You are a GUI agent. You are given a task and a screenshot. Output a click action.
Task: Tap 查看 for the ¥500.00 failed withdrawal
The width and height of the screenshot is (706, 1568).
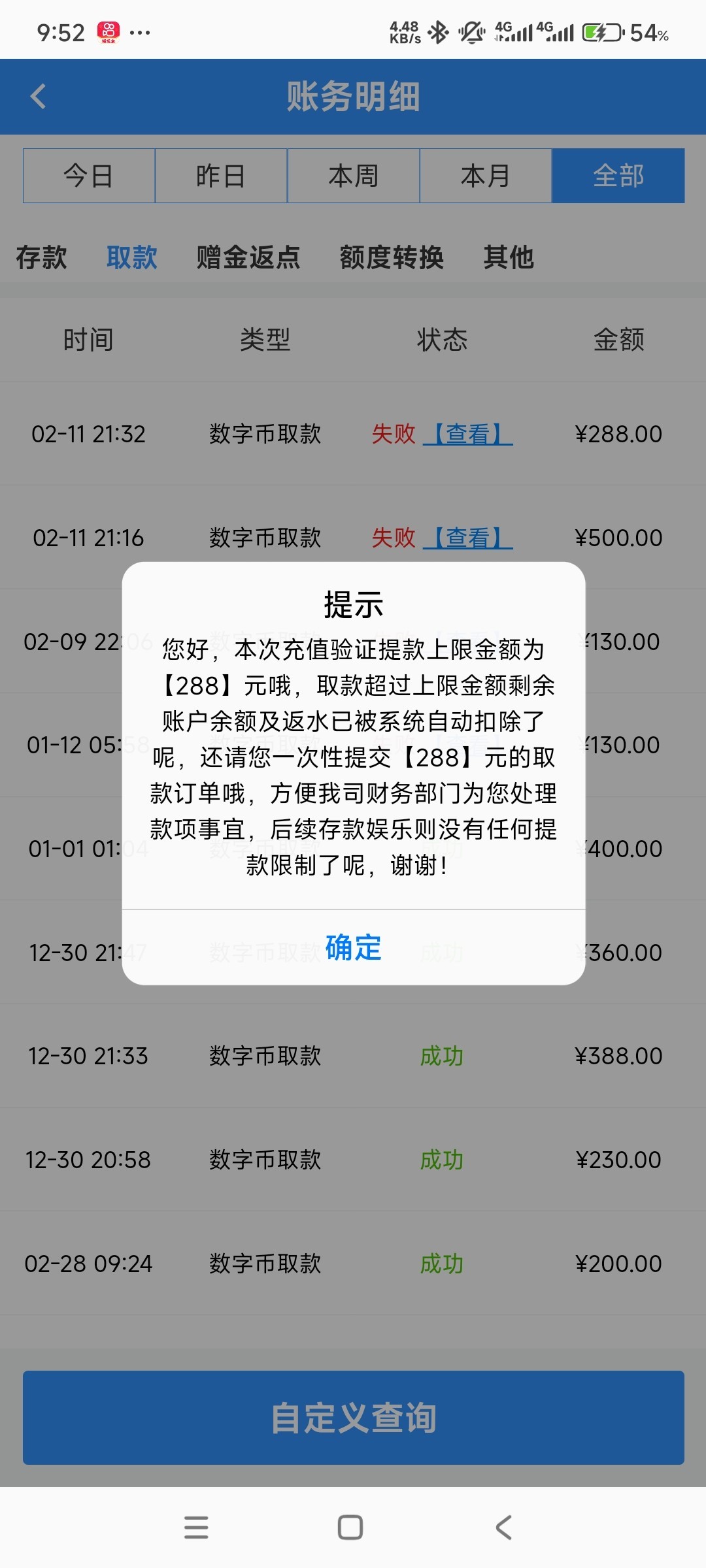tap(468, 538)
